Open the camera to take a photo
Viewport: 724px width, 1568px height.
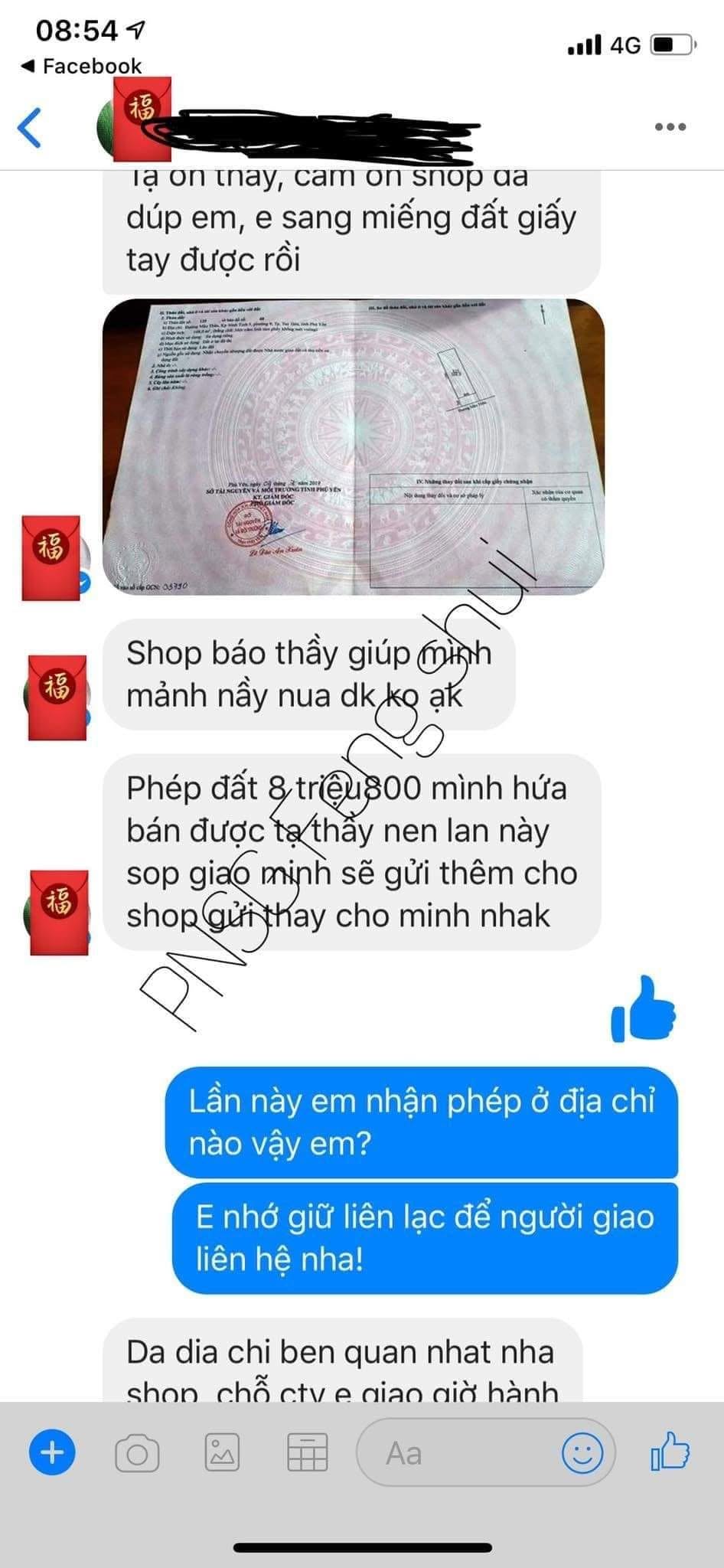click(137, 1453)
